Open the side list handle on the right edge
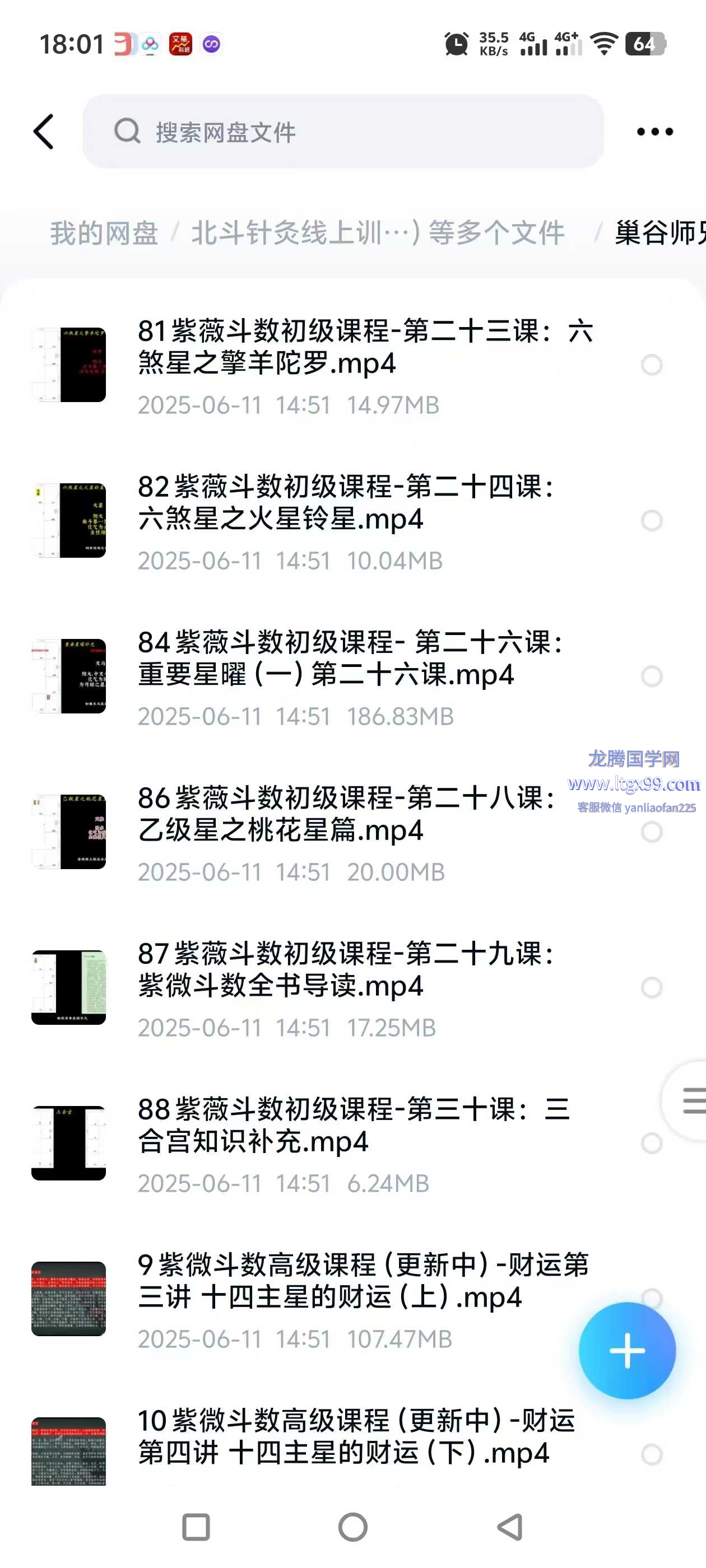The width and height of the screenshot is (706, 1568). point(692,1100)
